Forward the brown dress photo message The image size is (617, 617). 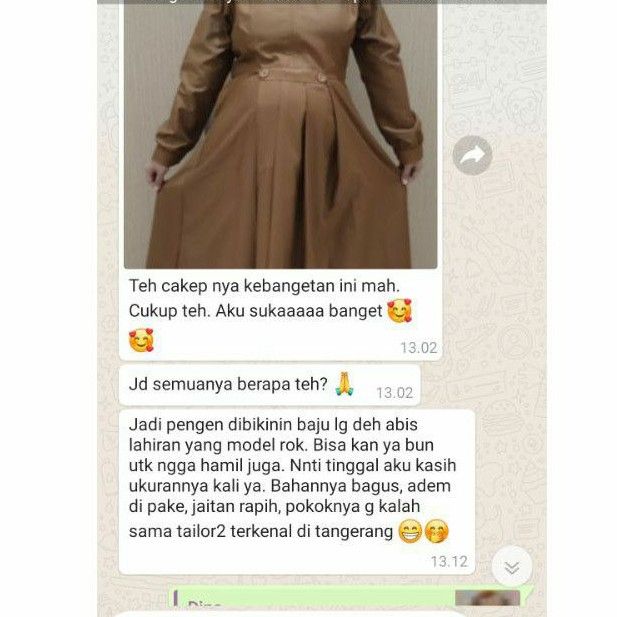click(x=472, y=155)
